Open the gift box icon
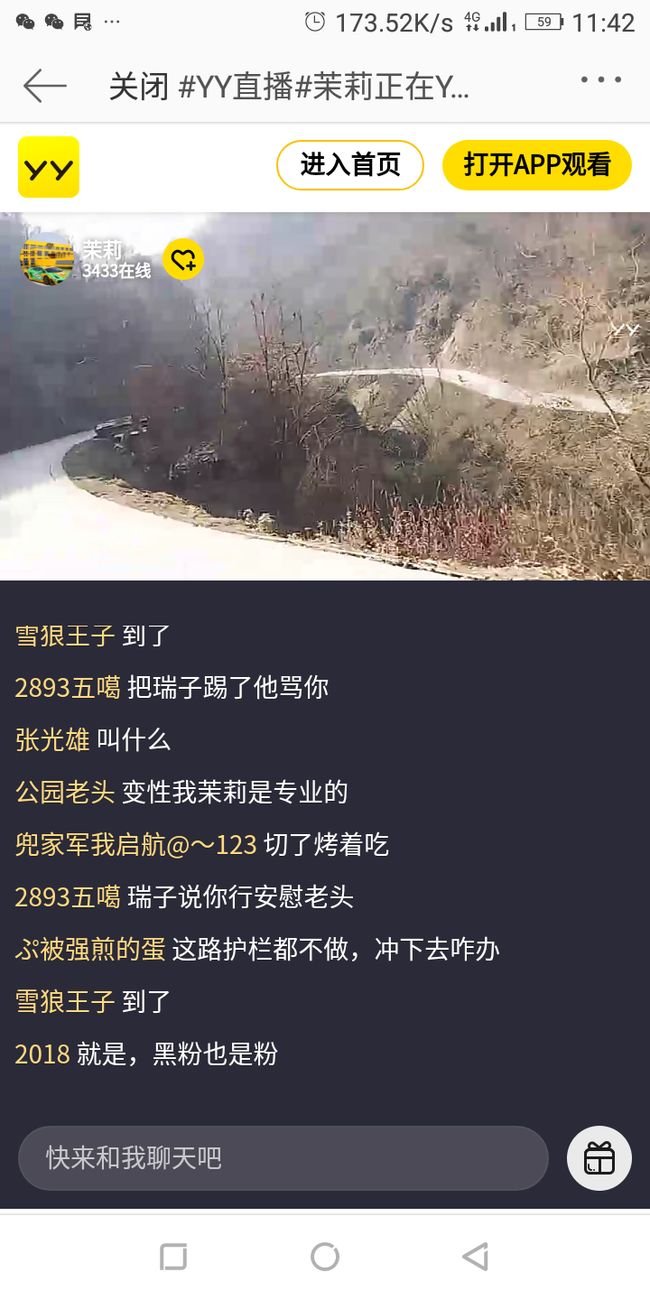 click(x=599, y=1158)
